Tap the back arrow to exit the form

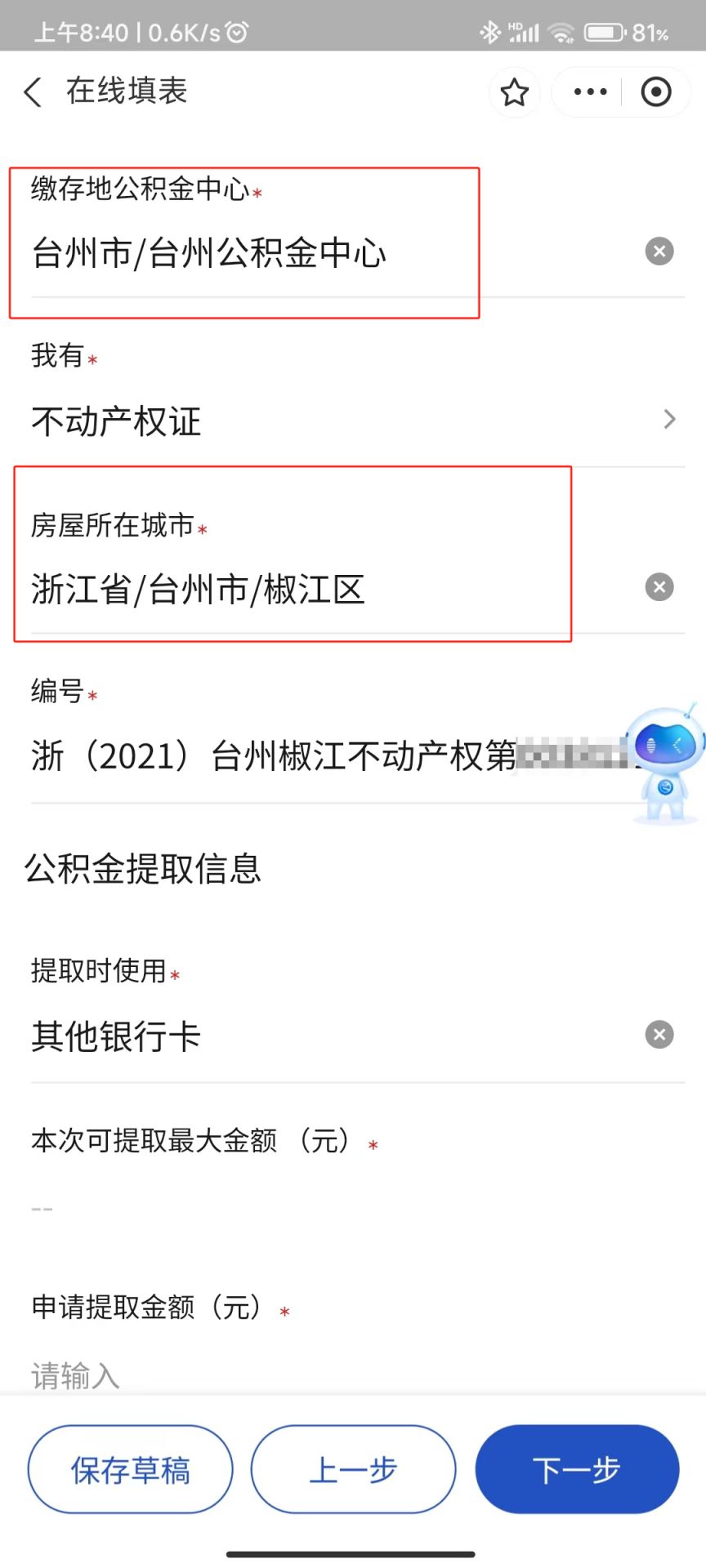click(31, 91)
